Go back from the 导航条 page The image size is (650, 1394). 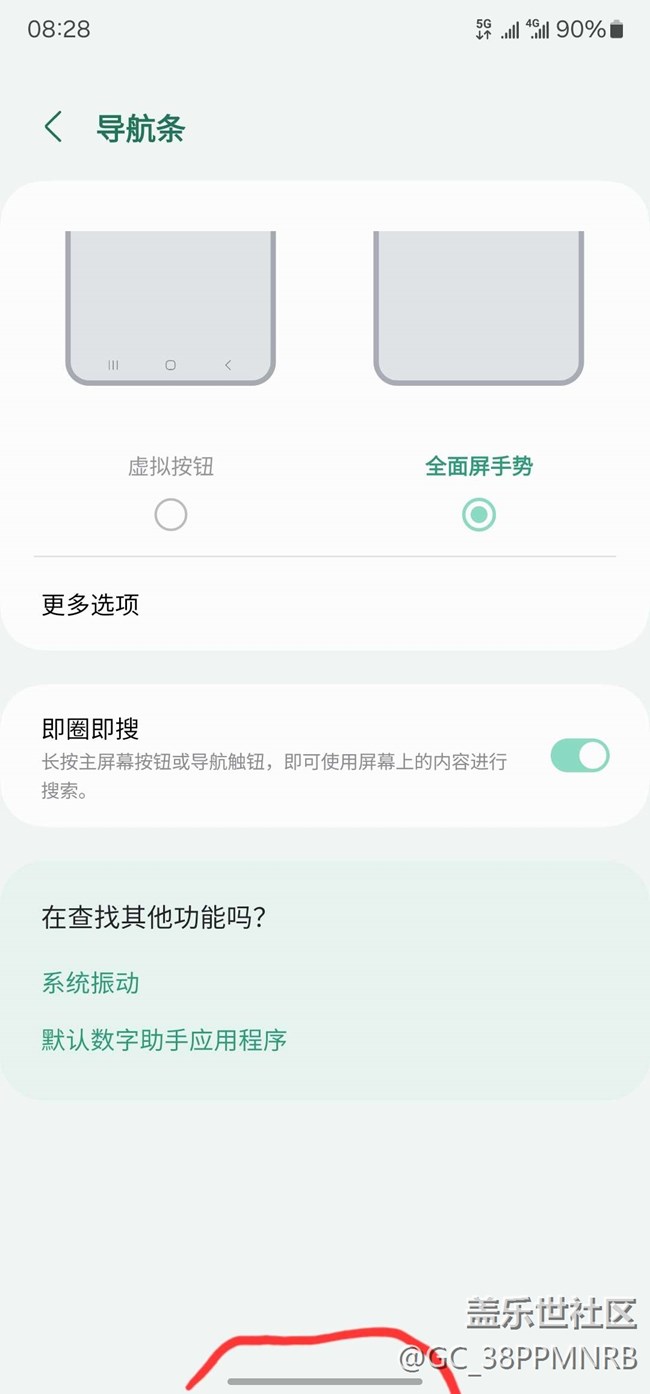coord(53,128)
